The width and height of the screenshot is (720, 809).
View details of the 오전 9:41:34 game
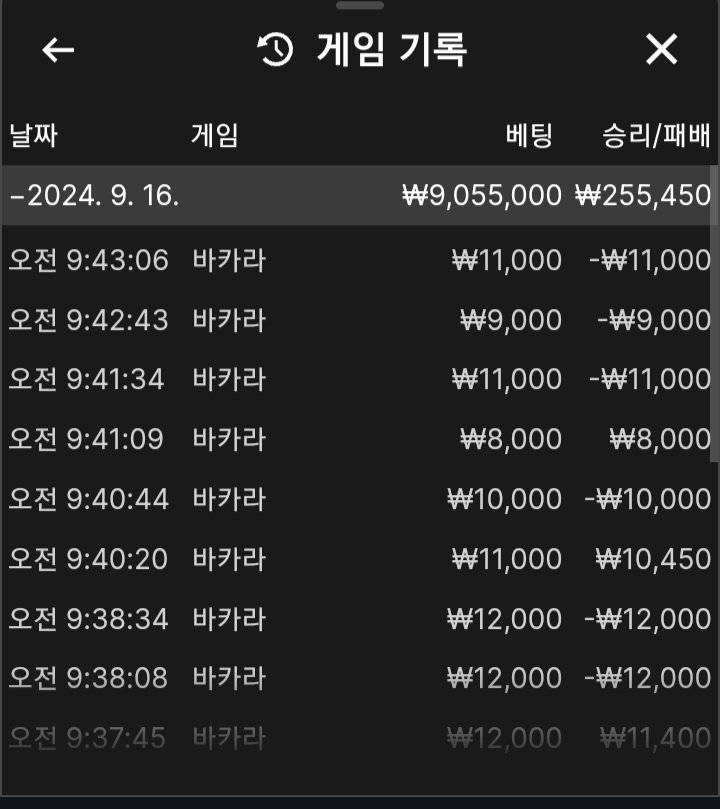(358, 379)
